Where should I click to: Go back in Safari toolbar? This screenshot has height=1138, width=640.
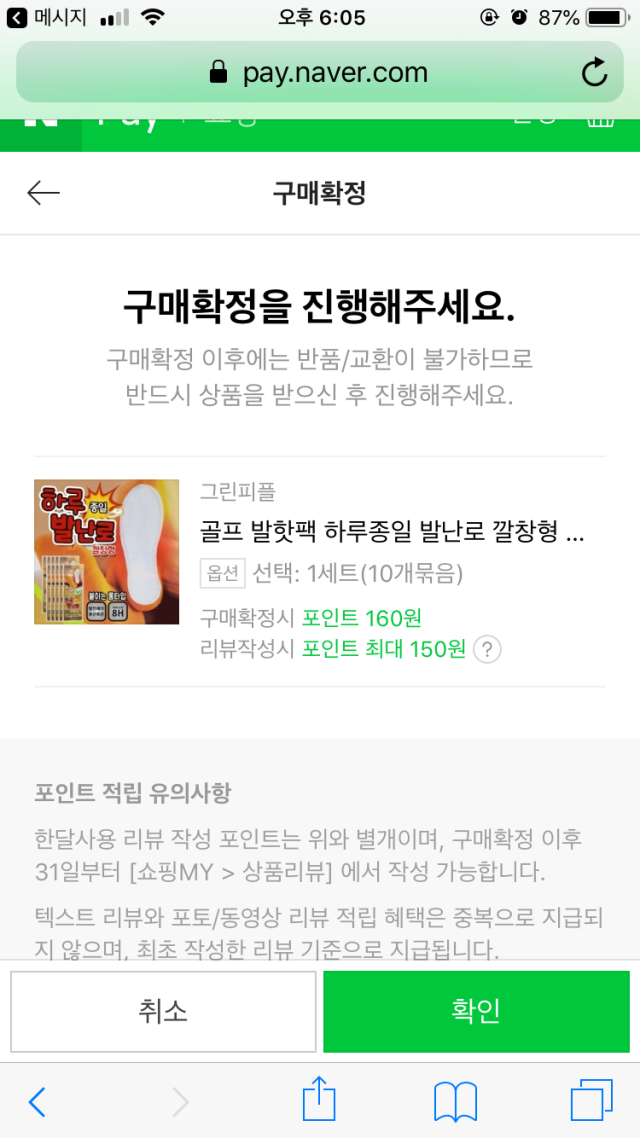(x=37, y=1102)
